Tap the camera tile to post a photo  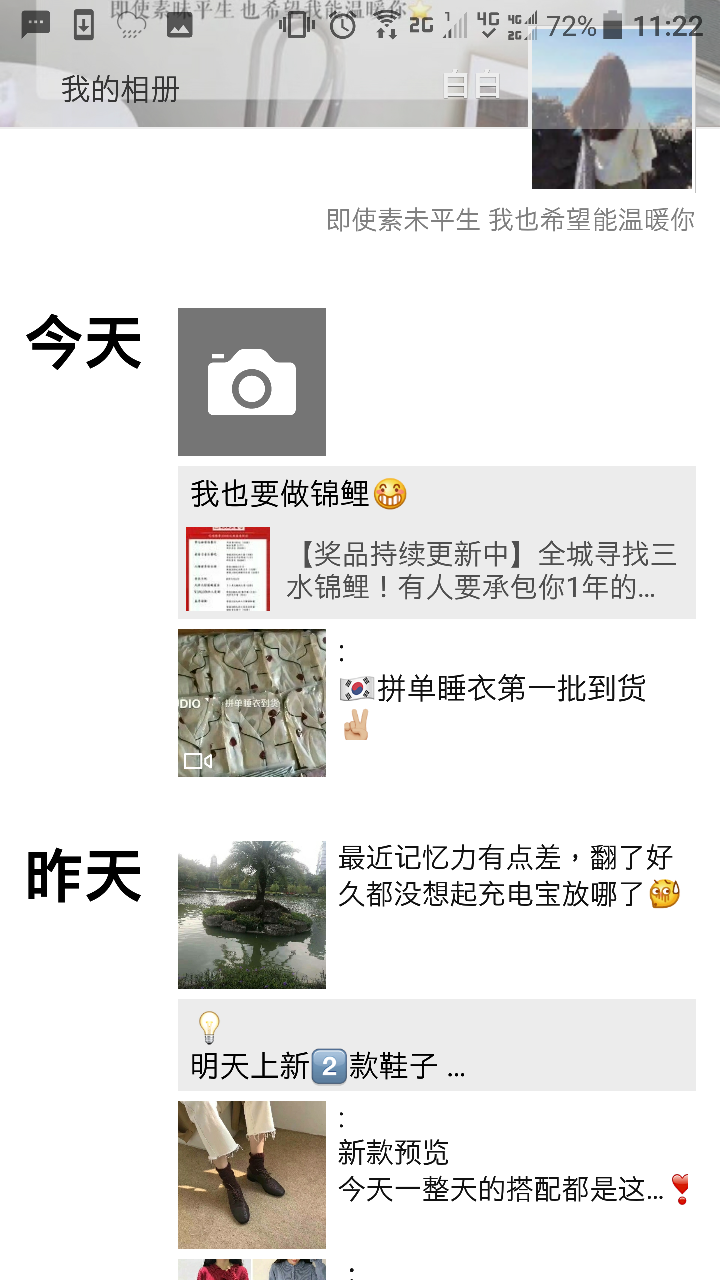(252, 382)
